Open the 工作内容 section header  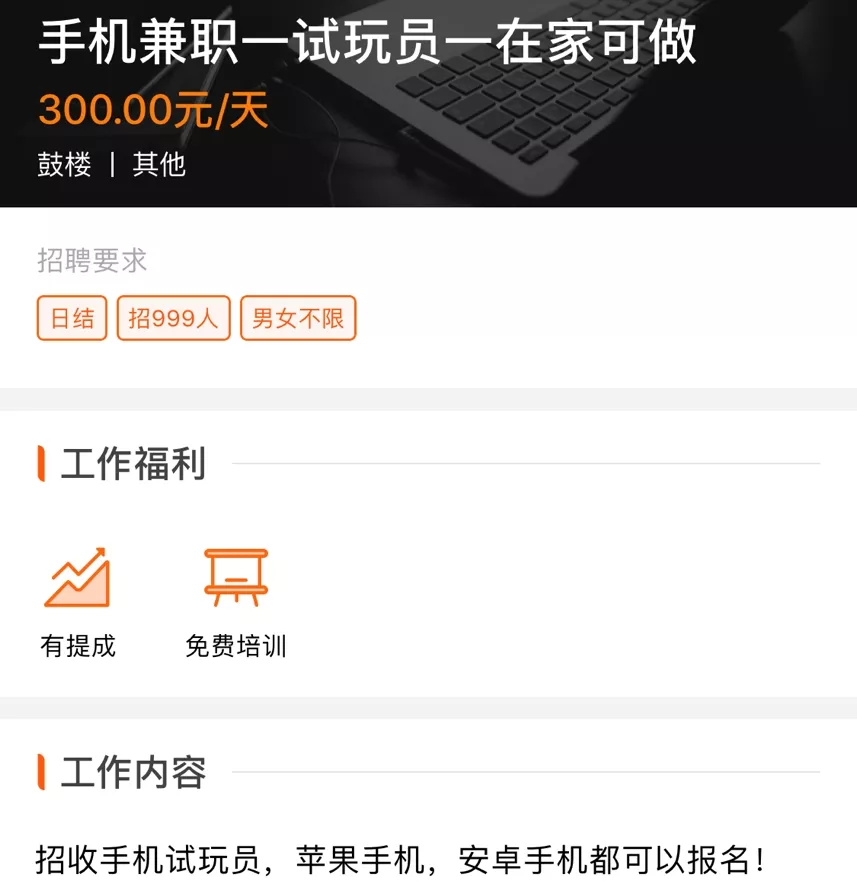132,773
